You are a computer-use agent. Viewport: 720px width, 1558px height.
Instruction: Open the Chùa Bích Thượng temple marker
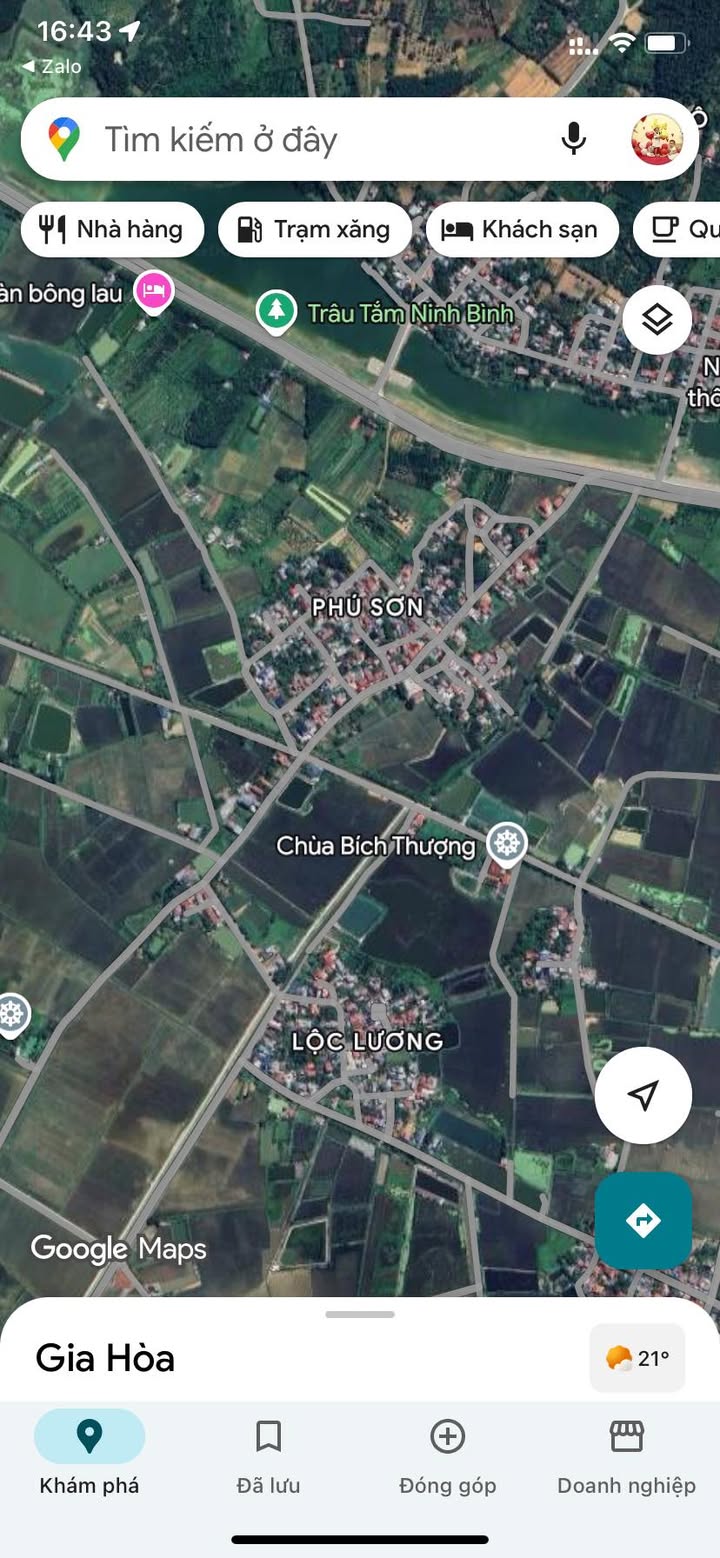(x=507, y=844)
